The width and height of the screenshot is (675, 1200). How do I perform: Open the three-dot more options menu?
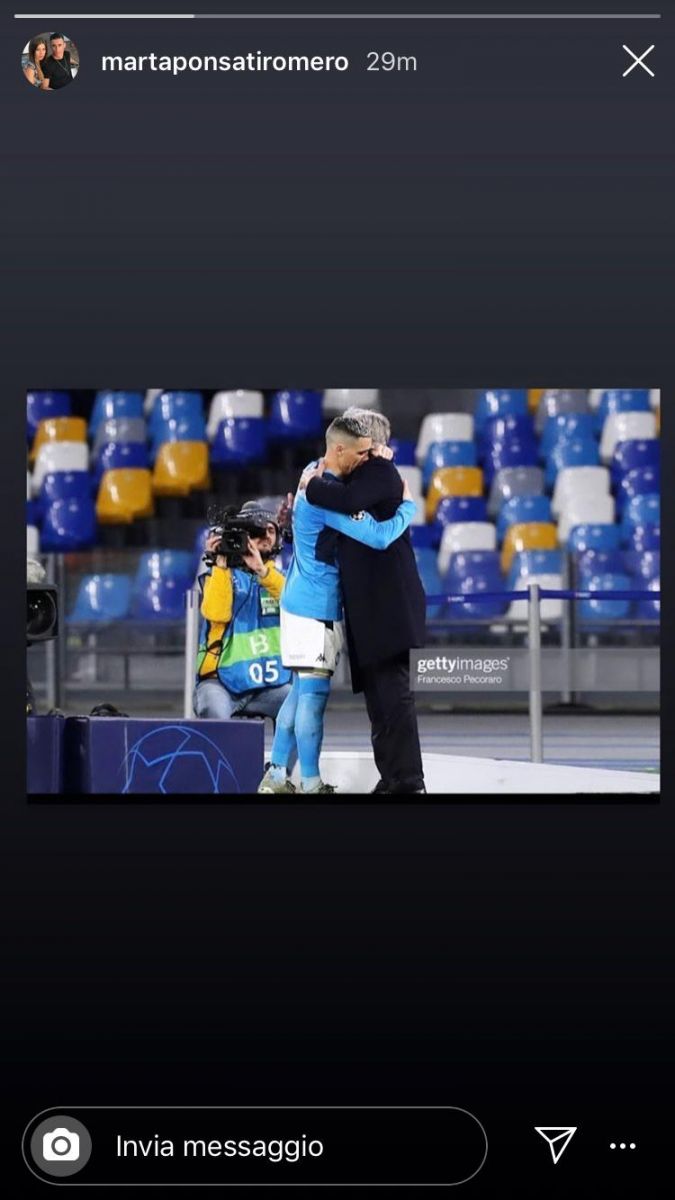(623, 1146)
